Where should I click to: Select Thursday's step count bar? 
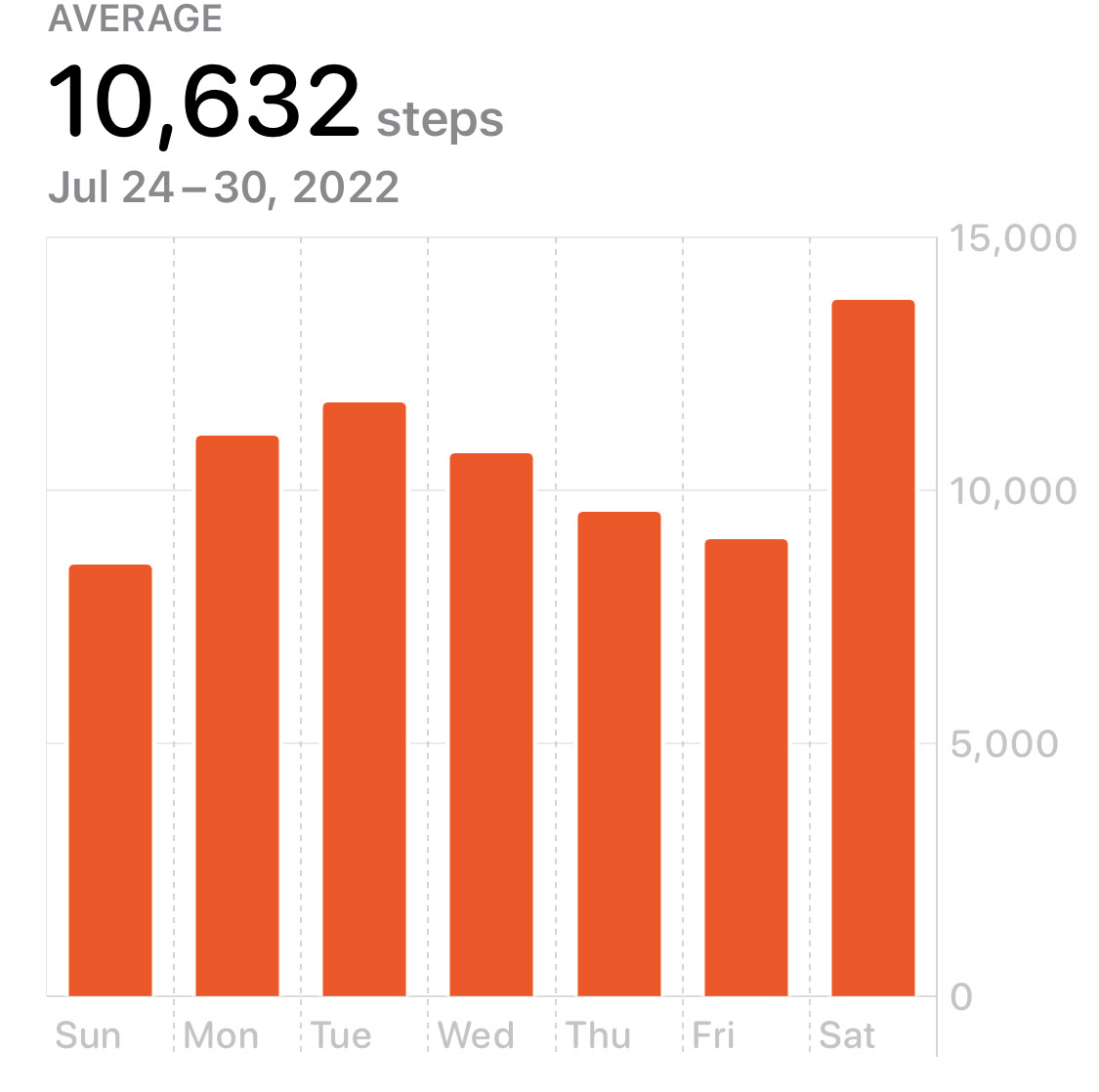click(x=619, y=754)
